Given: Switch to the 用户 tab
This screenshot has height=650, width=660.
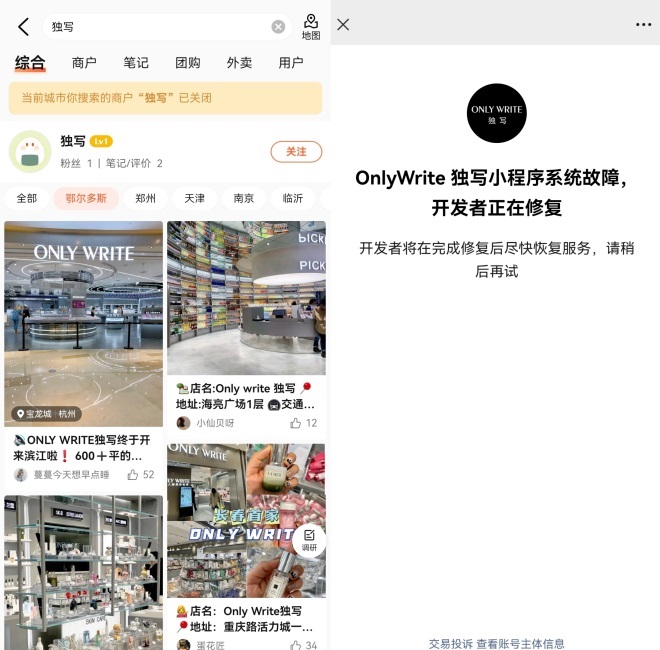Looking at the screenshot, I should pos(291,63).
